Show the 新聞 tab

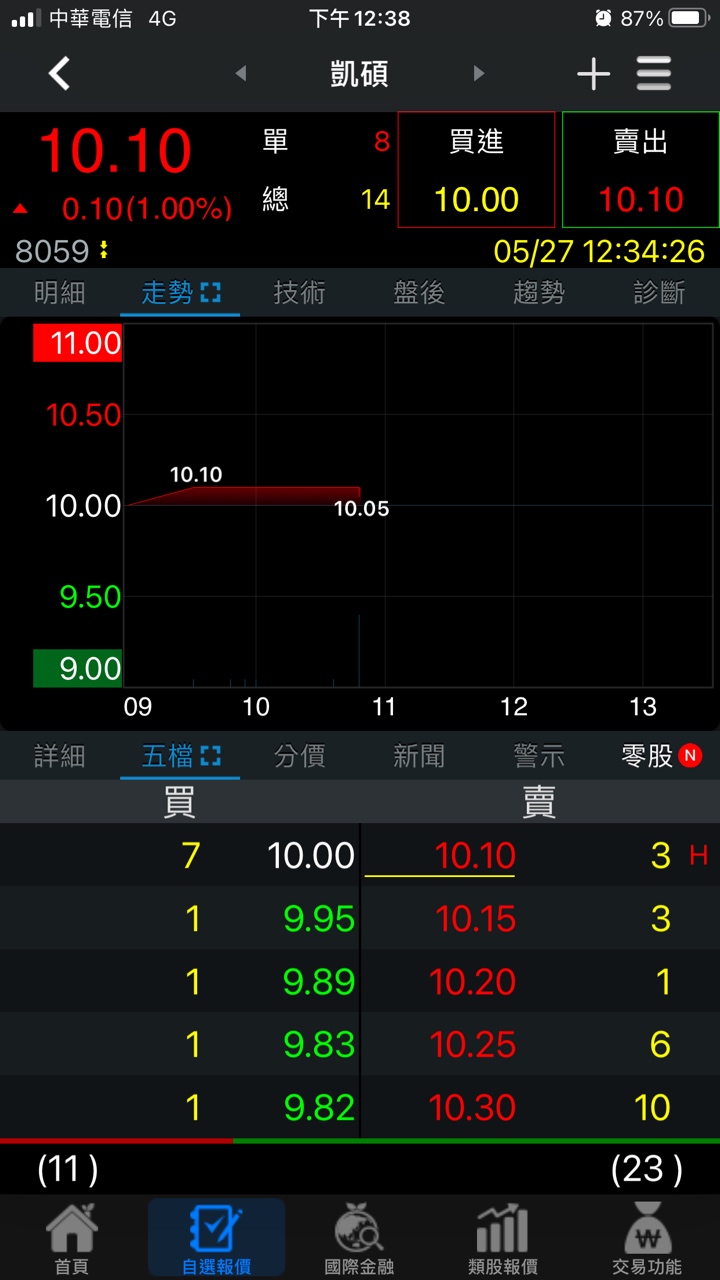(419, 756)
